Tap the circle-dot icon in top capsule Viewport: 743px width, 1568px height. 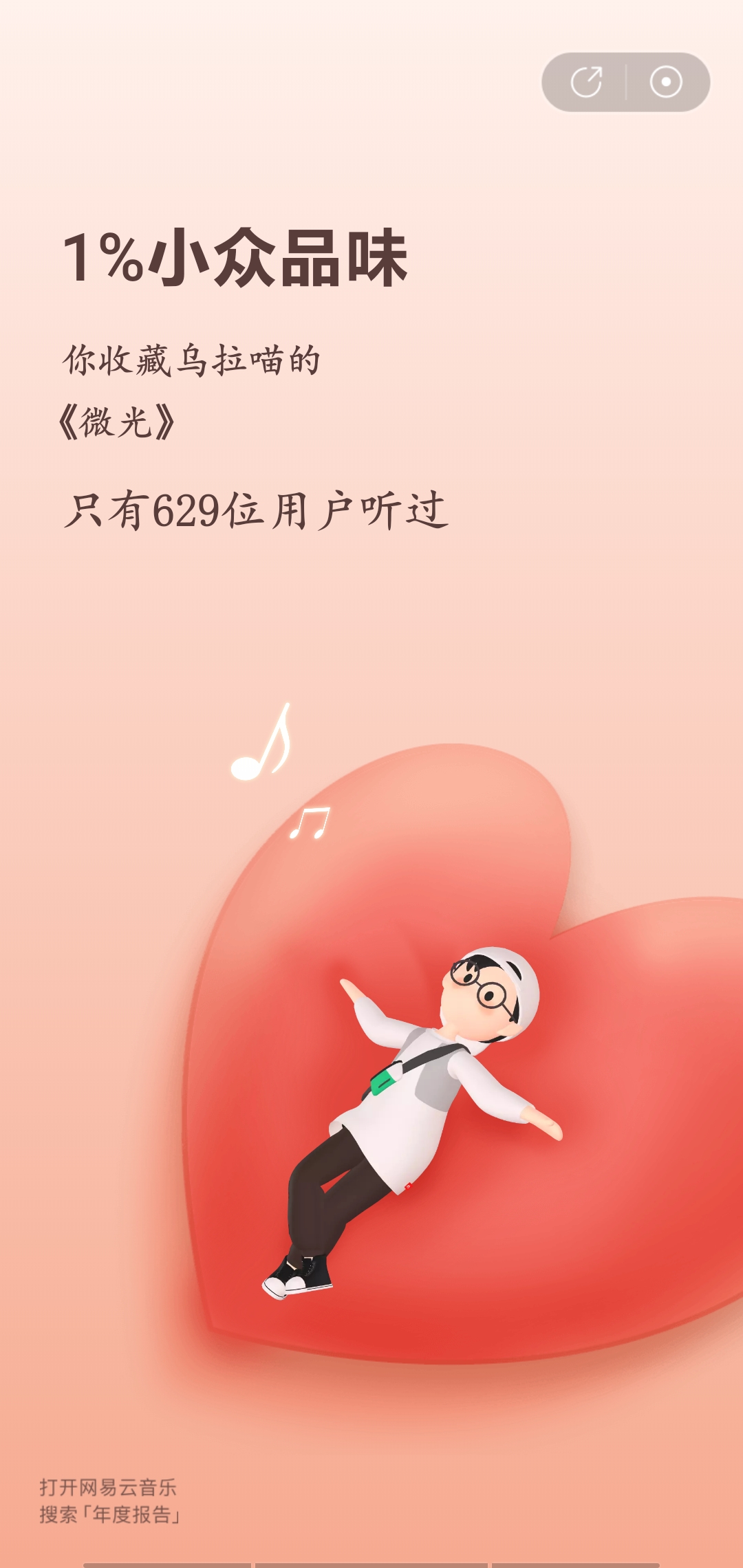pyautogui.click(x=665, y=83)
